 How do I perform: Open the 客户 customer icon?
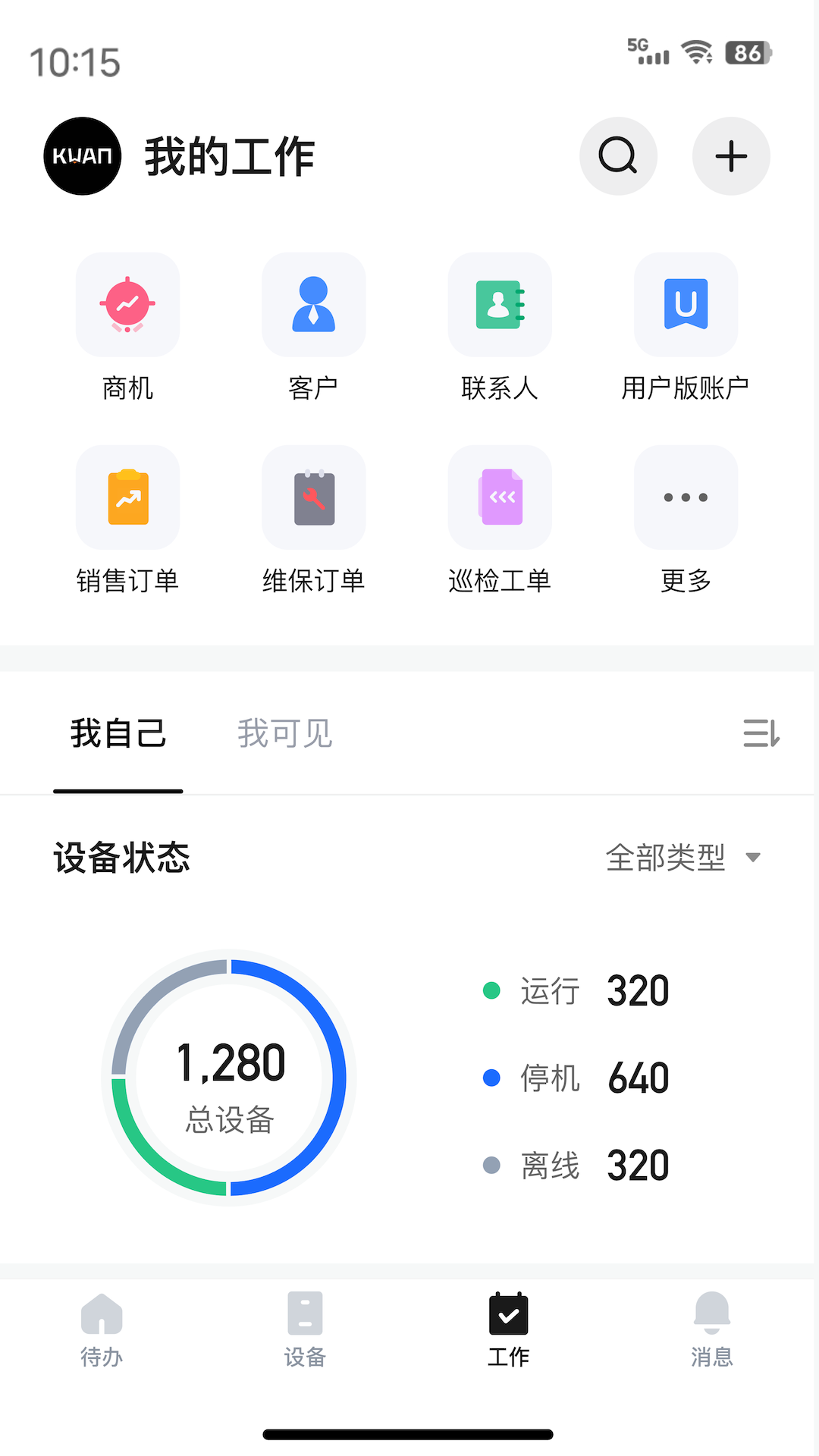313,305
